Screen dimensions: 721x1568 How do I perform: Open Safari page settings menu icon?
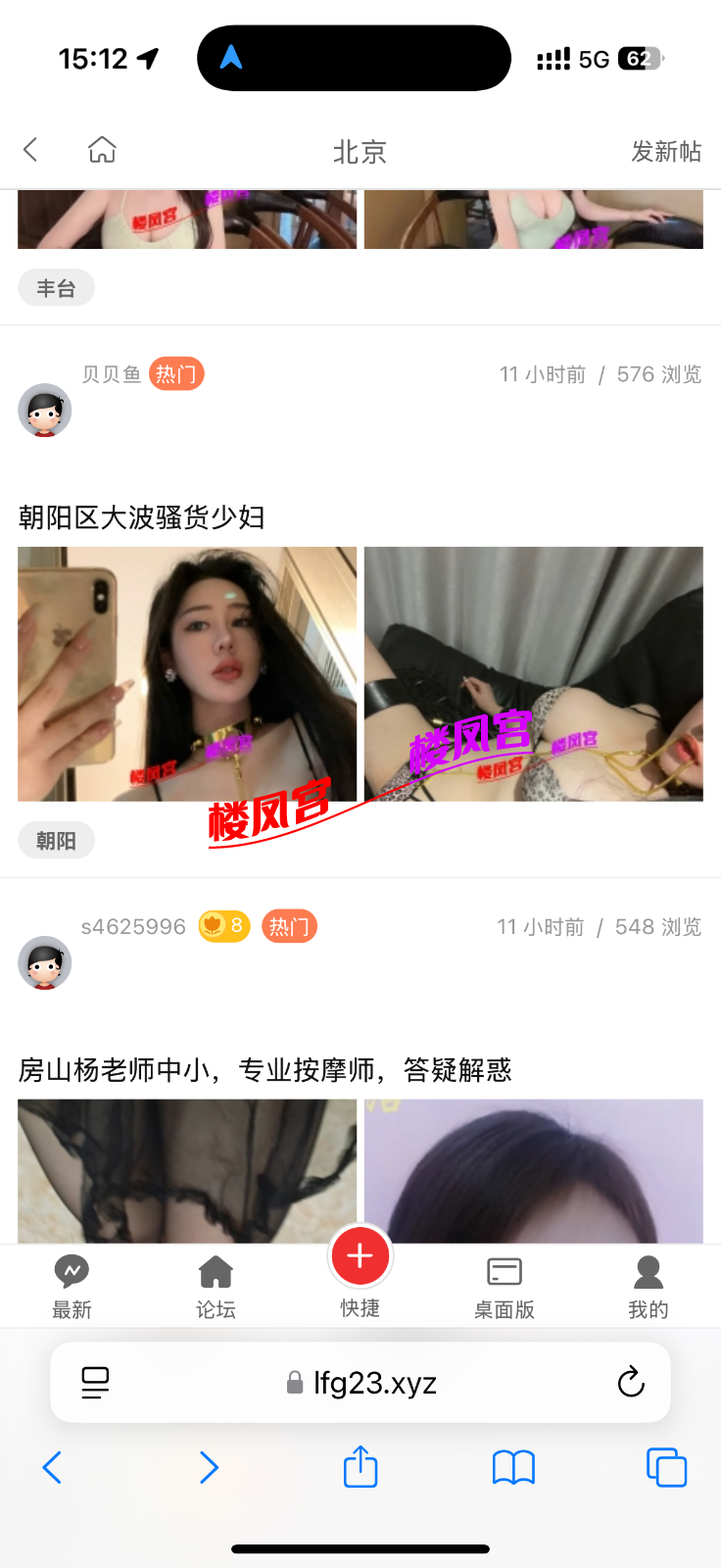pyautogui.click(x=95, y=1383)
